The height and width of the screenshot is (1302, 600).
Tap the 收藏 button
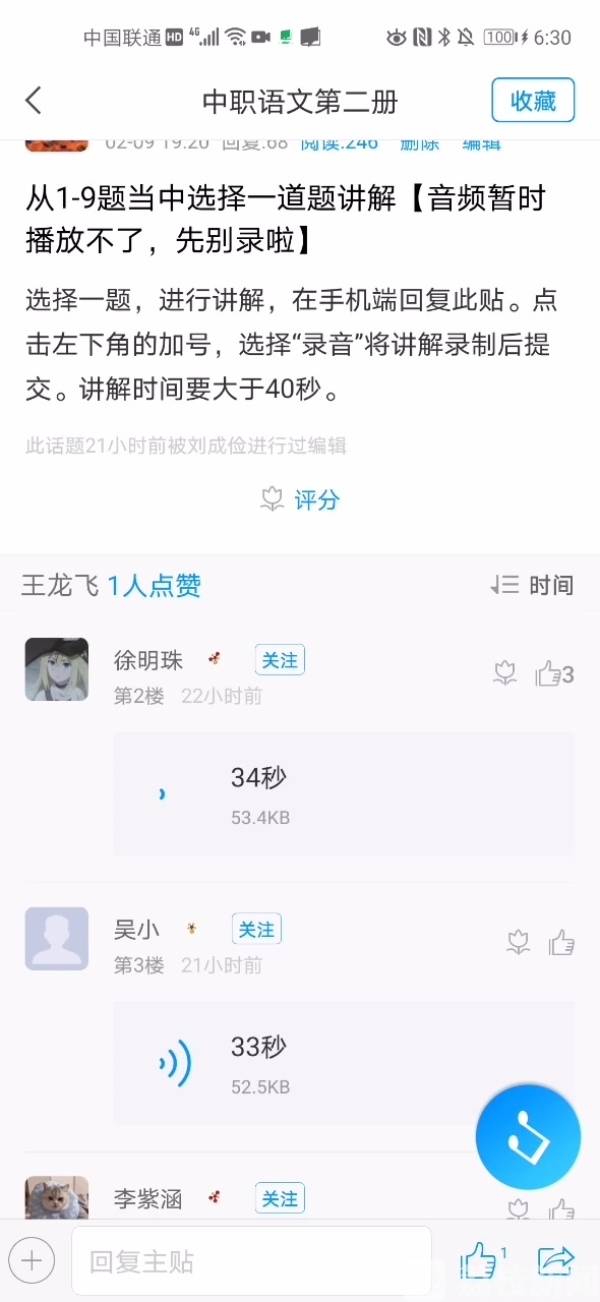533,101
